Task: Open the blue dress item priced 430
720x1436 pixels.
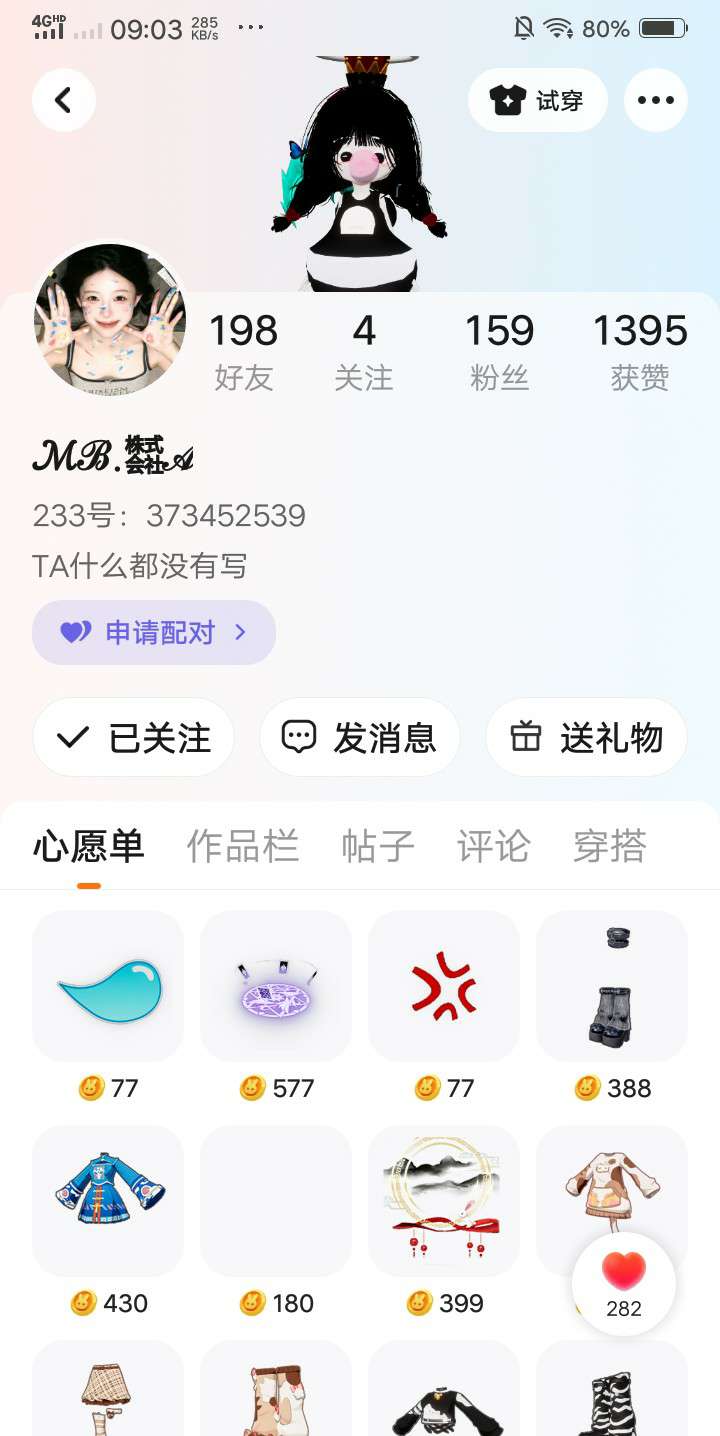Action: click(108, 1200)
